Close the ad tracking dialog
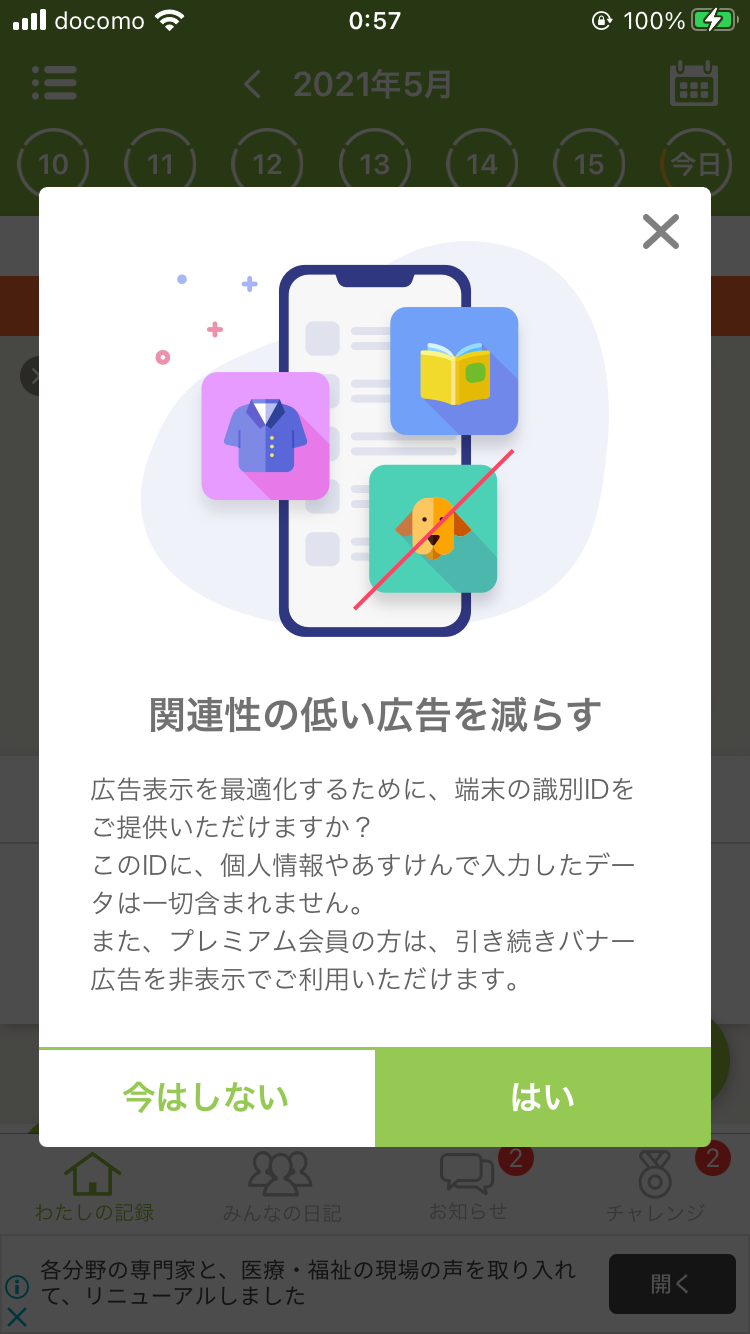 point(660,232)
